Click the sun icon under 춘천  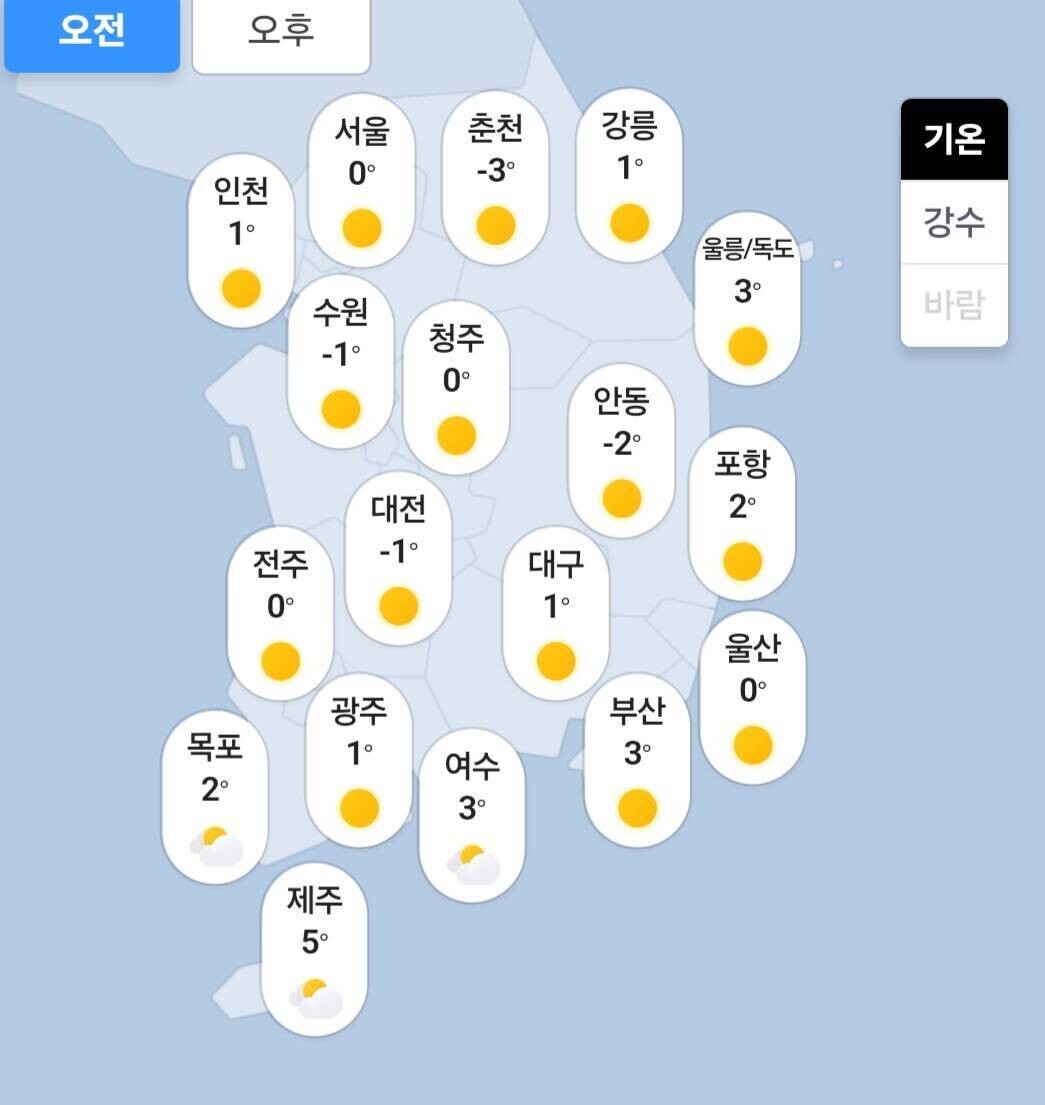pos(494,225)
